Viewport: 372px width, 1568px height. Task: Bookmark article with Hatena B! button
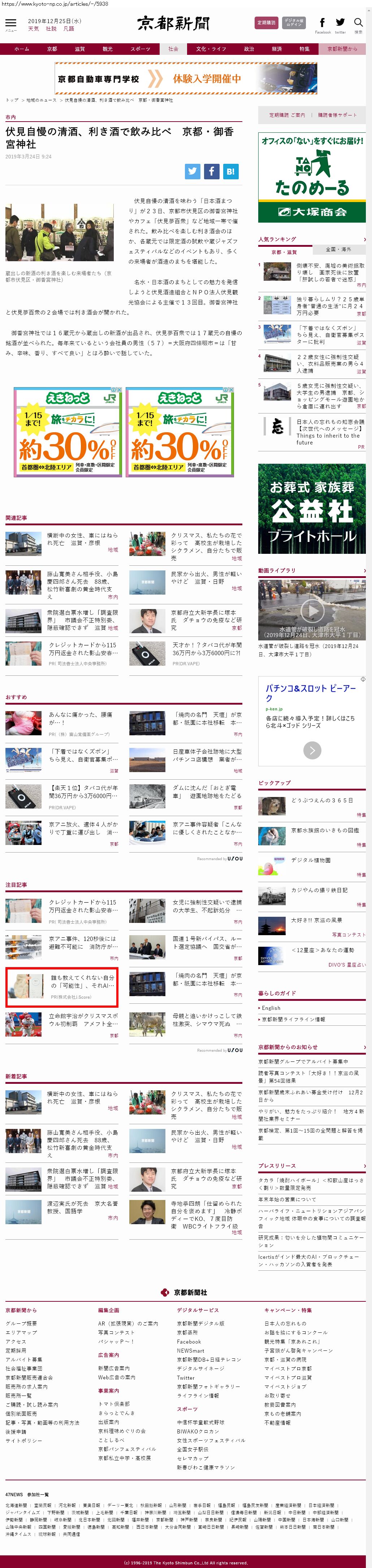(x=230, y=171)
